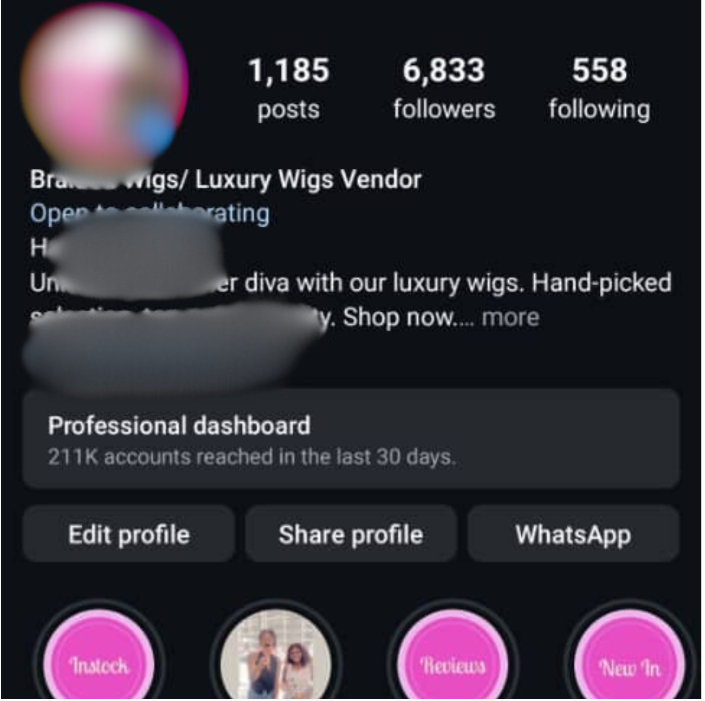Tap the Open to collaborating link

point(150,213)
